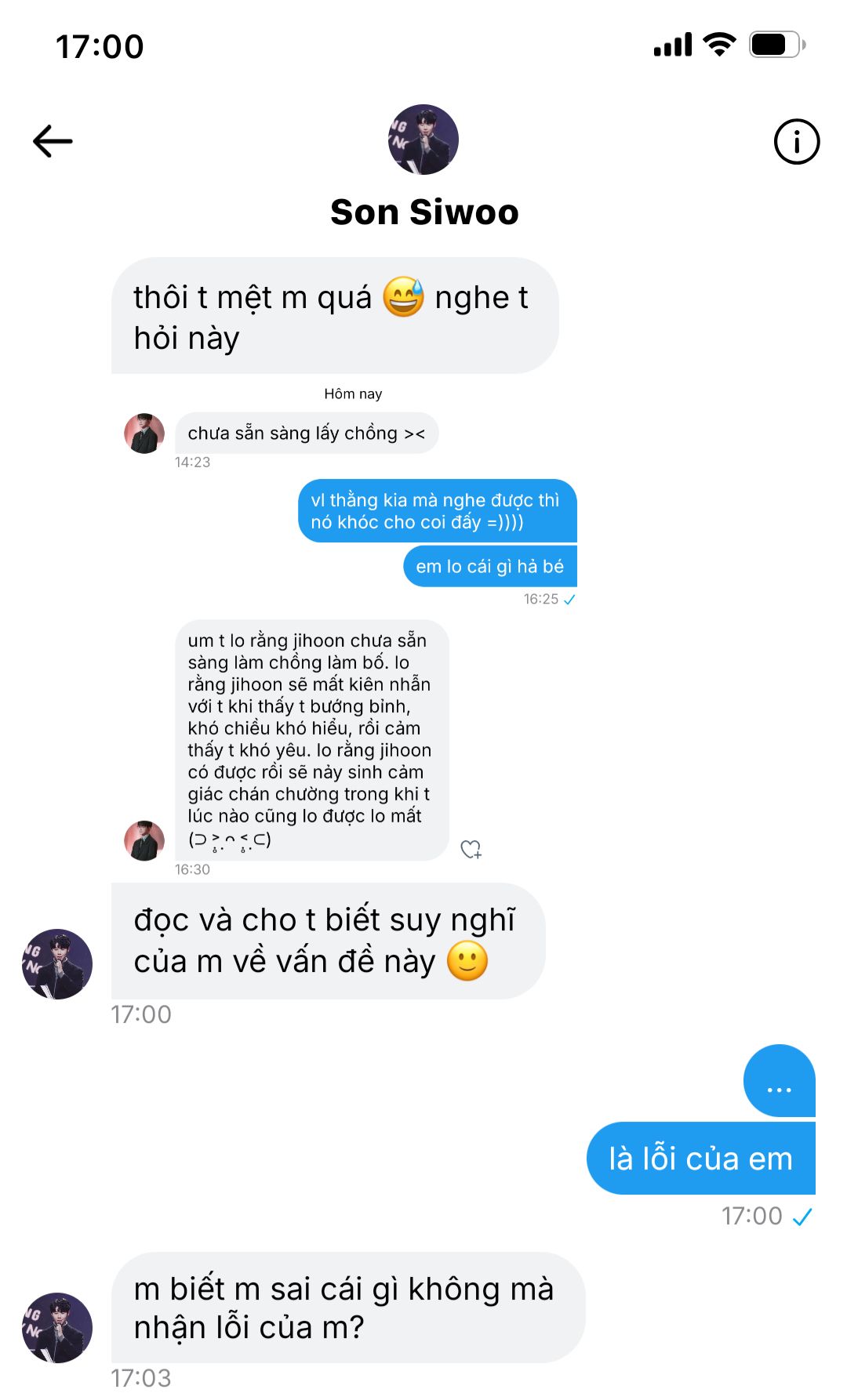This screenshot has width=847, height=1400.
Task: Open conversation info
Action: point(796,142)
